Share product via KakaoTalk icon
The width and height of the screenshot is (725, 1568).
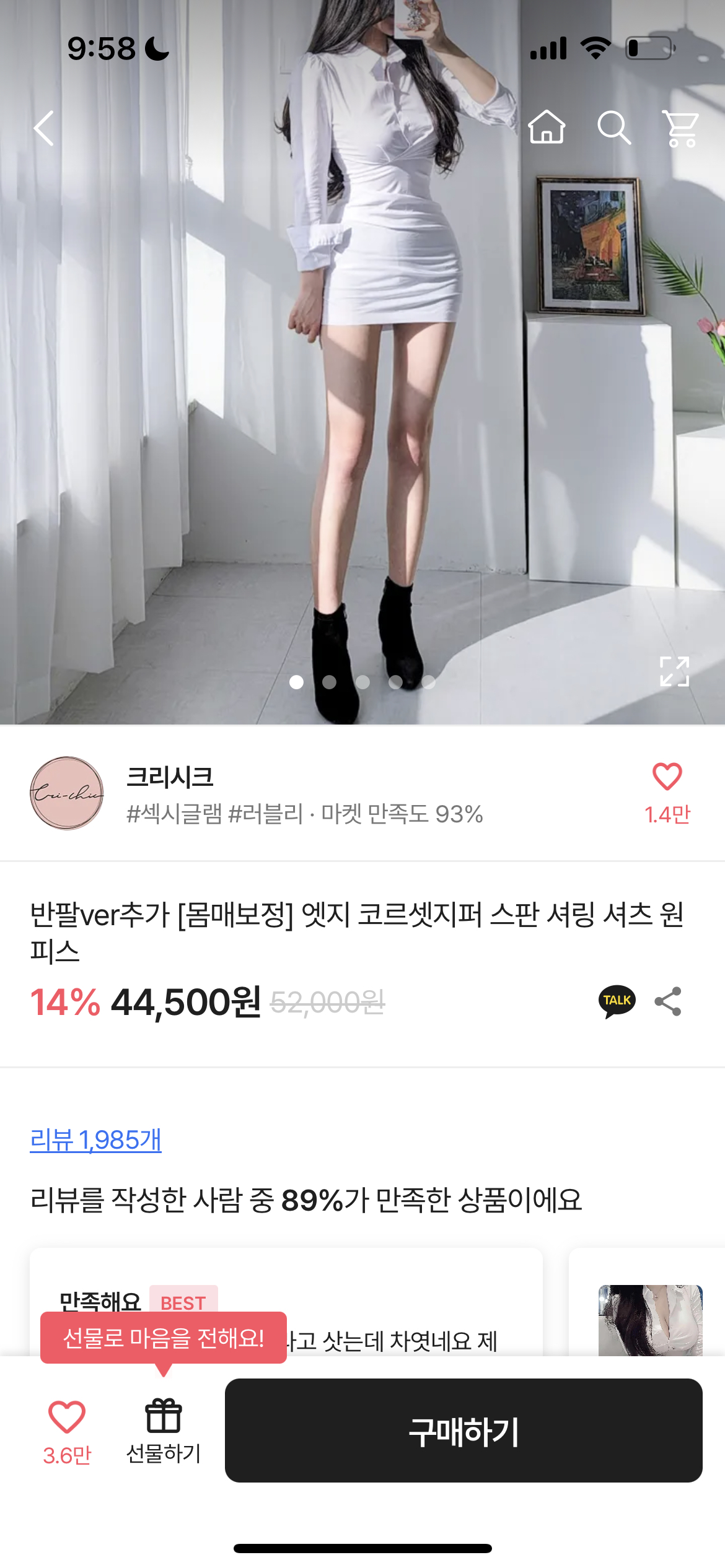click(x=617, y=1001)
